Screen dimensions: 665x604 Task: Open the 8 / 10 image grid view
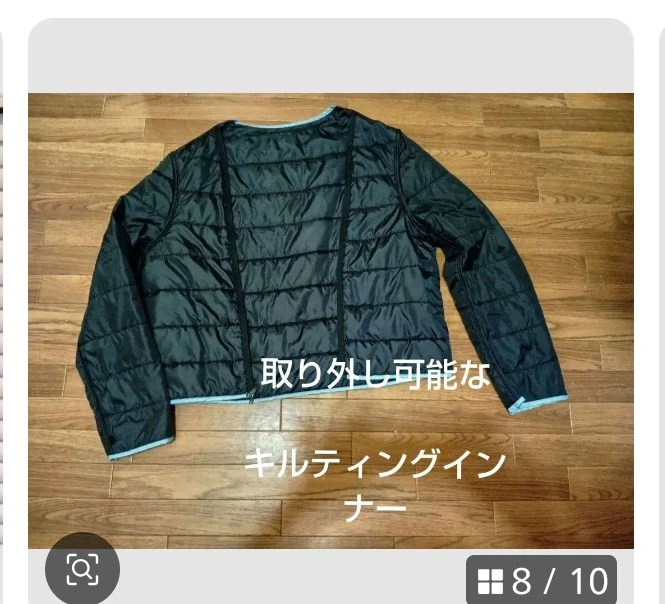click(x=541, y=581)
